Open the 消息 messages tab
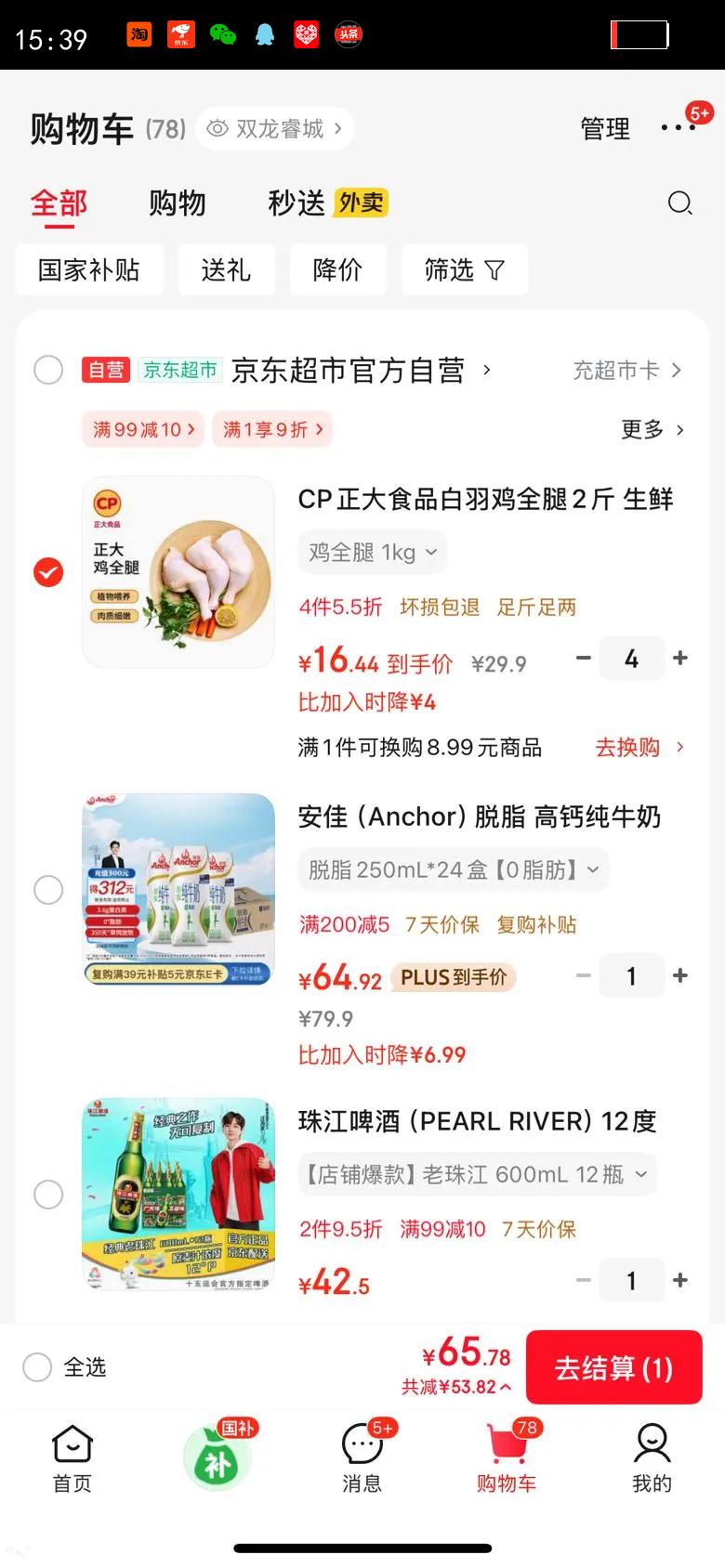 tap(362, 1458)
